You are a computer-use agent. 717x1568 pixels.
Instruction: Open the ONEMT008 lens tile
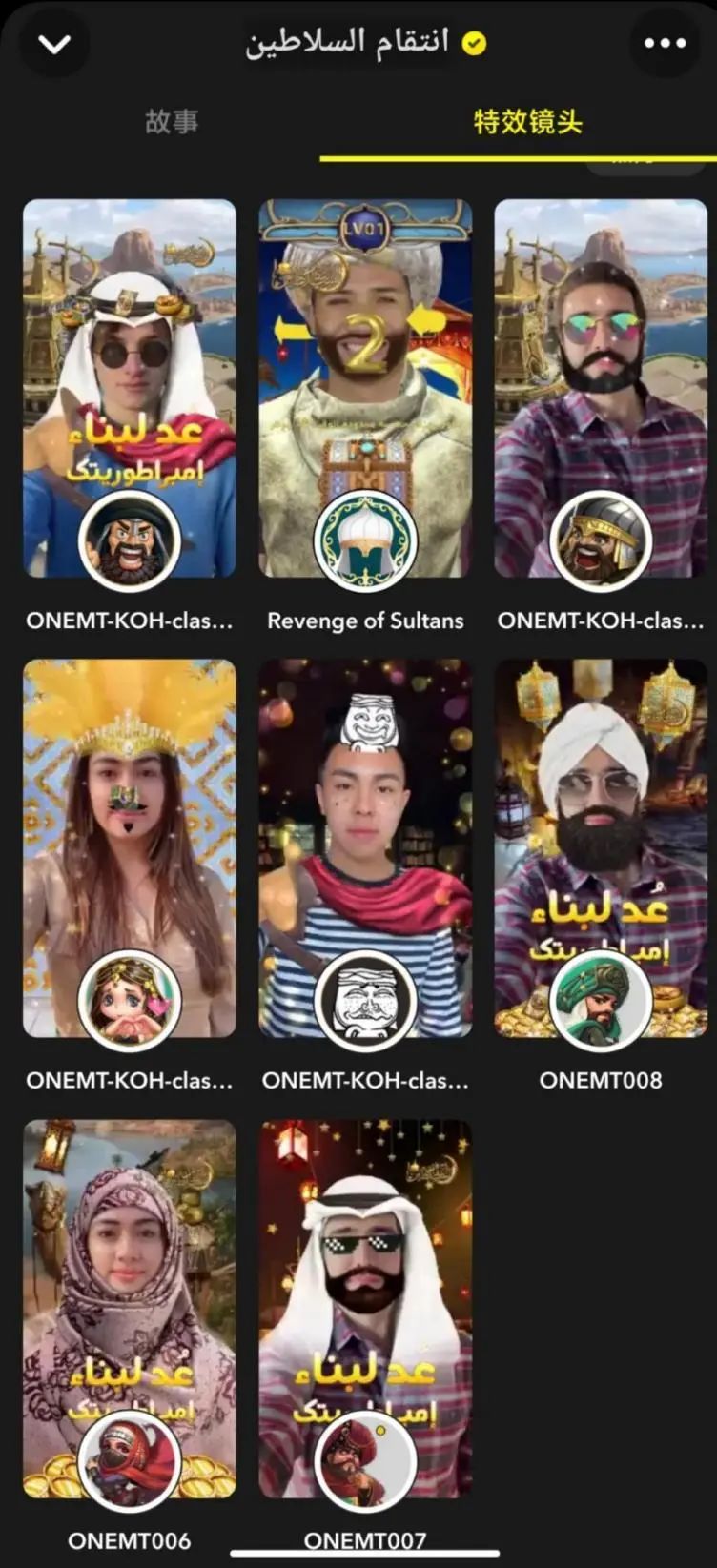click(x=601, y=848)
